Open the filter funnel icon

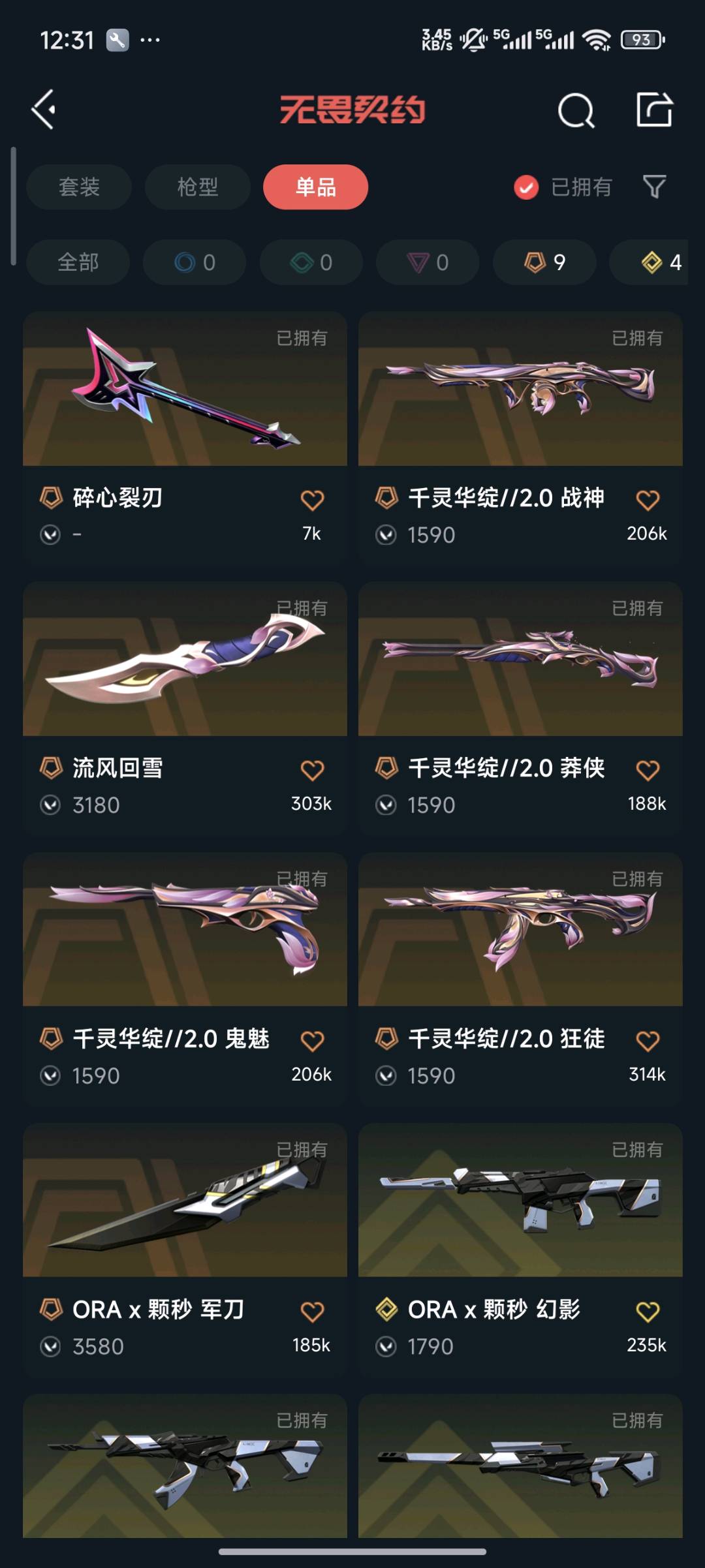(x=654, y=187)
